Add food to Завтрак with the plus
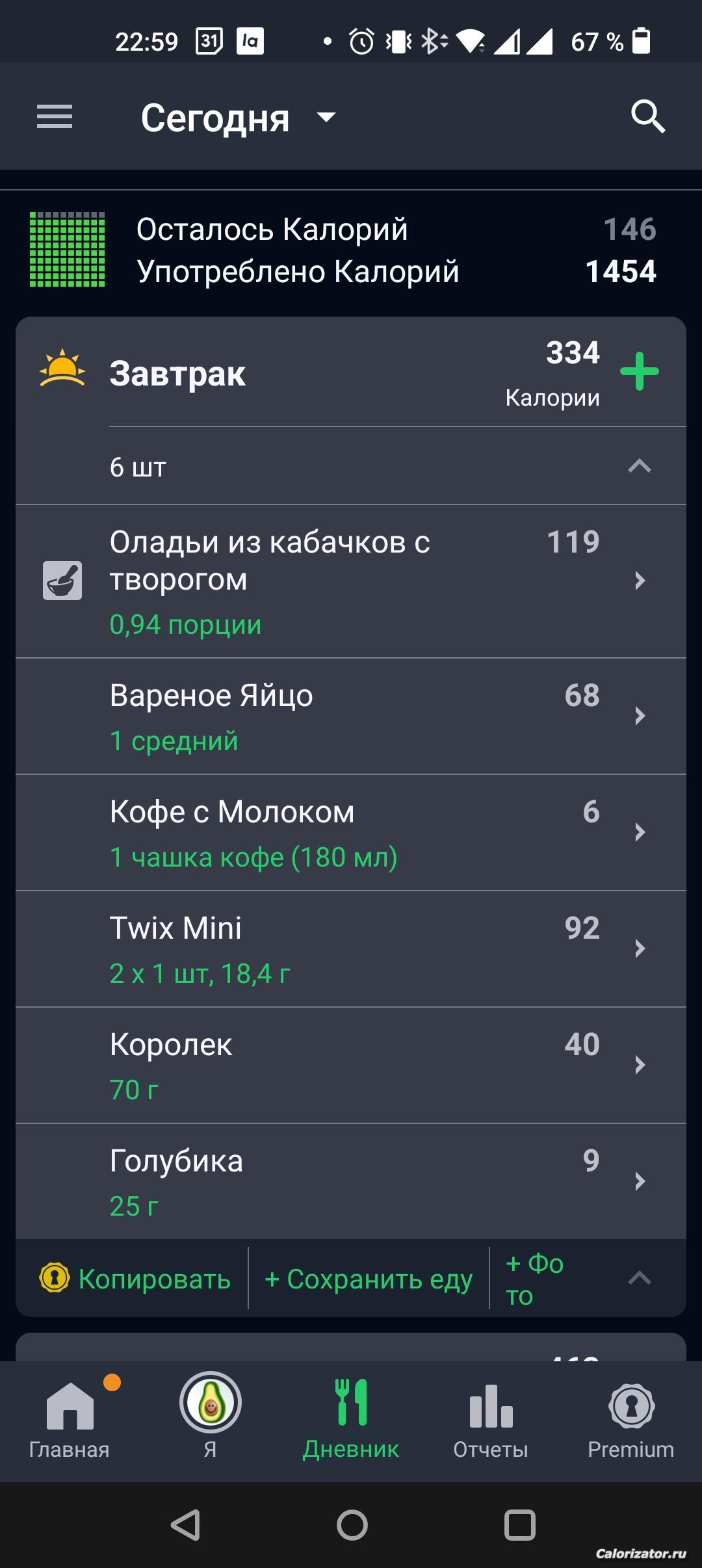 point(640,371)
